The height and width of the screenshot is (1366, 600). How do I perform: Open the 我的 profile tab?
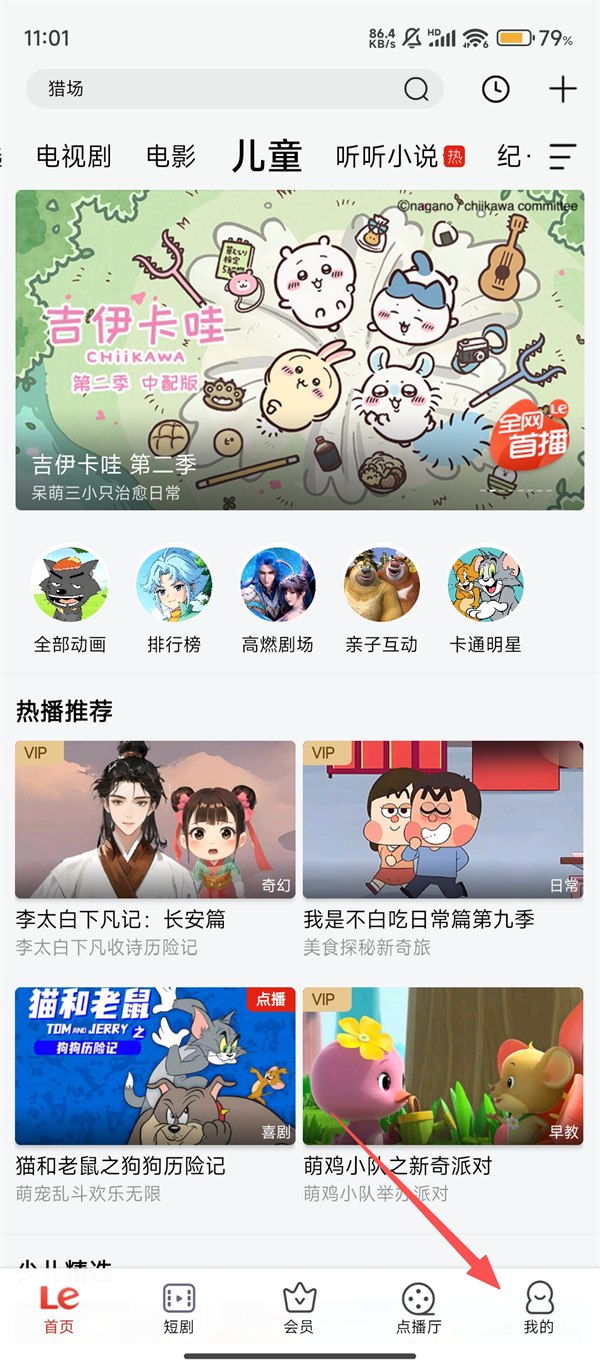coord(539,1308)
